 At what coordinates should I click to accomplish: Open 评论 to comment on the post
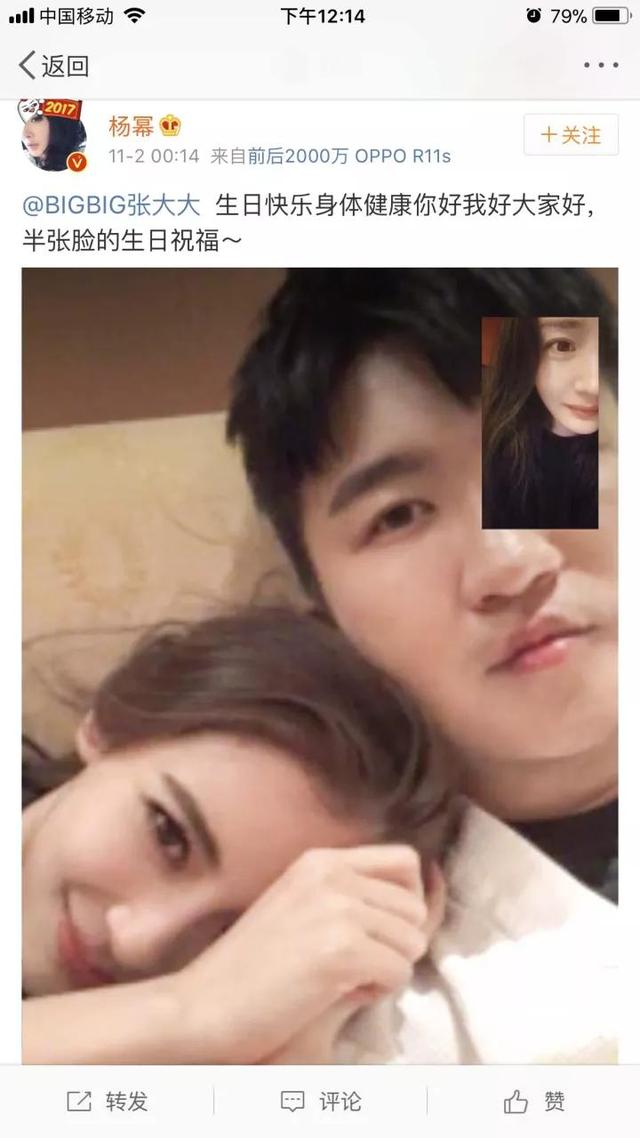tap(320, 1101)
